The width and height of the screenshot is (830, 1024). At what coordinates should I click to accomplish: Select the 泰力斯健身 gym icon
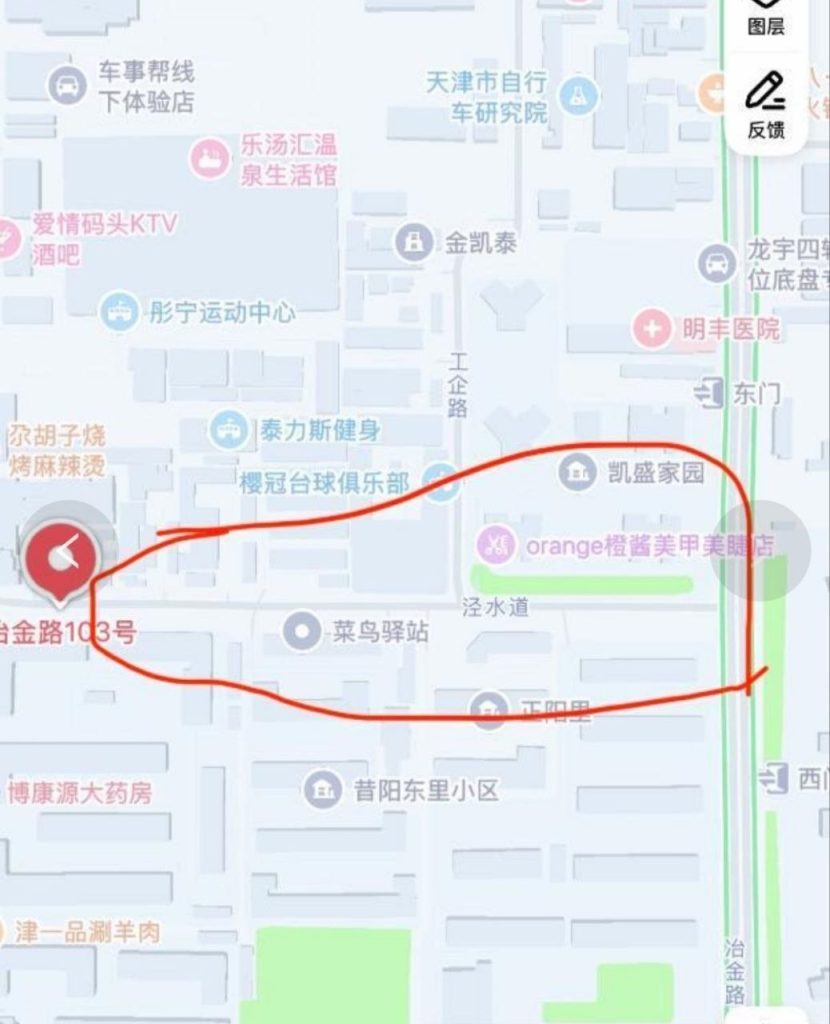tap(230, 427)
